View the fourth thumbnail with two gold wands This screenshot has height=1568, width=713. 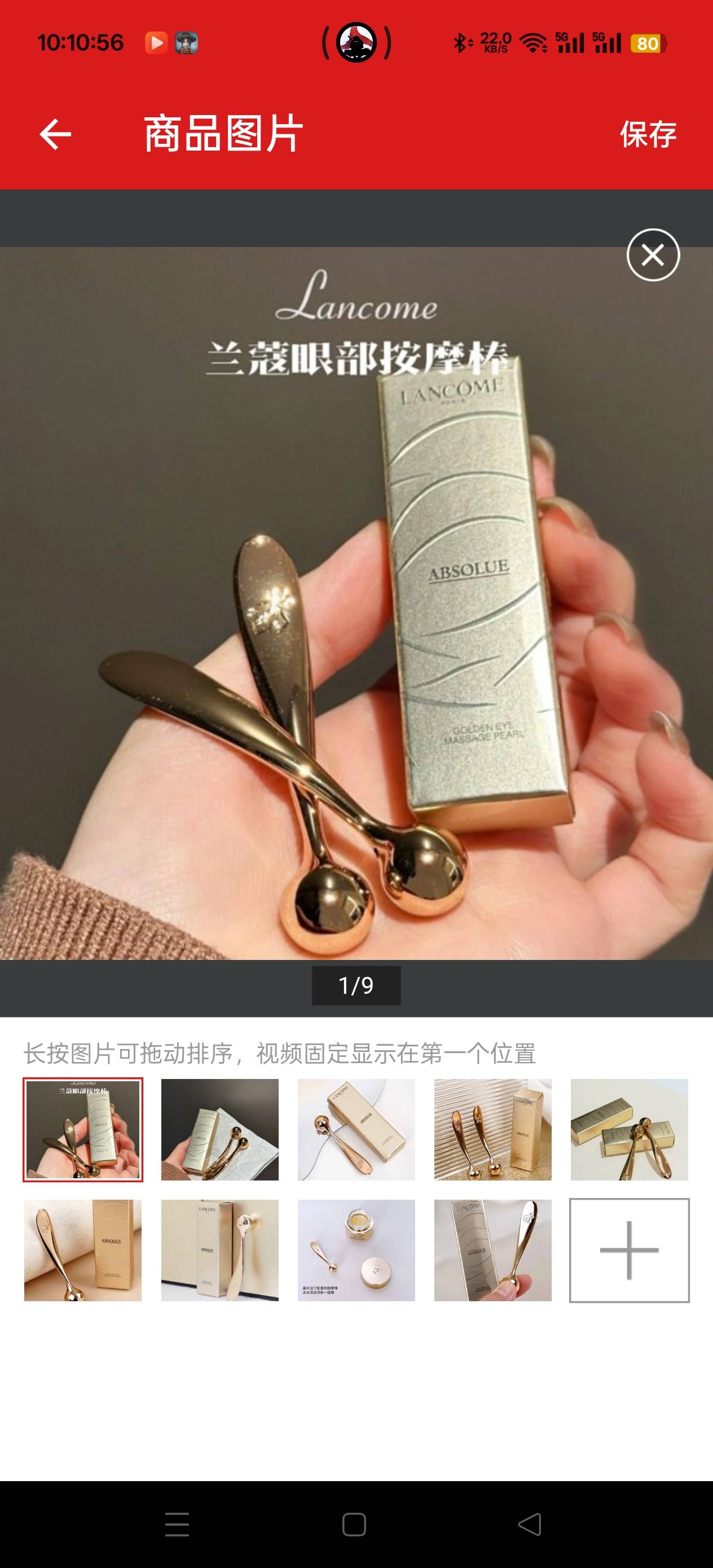pyautogui.click(x=492, y=1129)
